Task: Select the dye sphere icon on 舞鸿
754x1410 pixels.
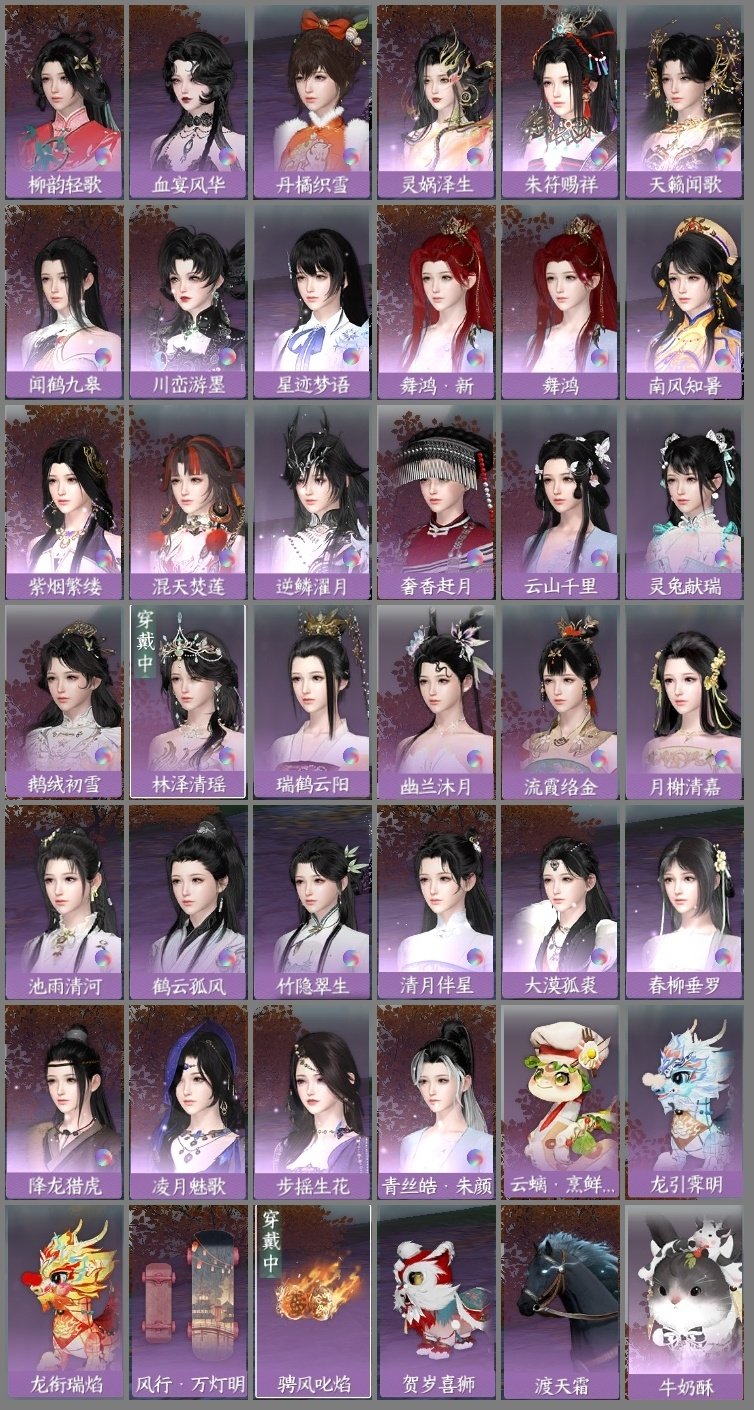Action: pyautogui.click(x=598, y=357)
